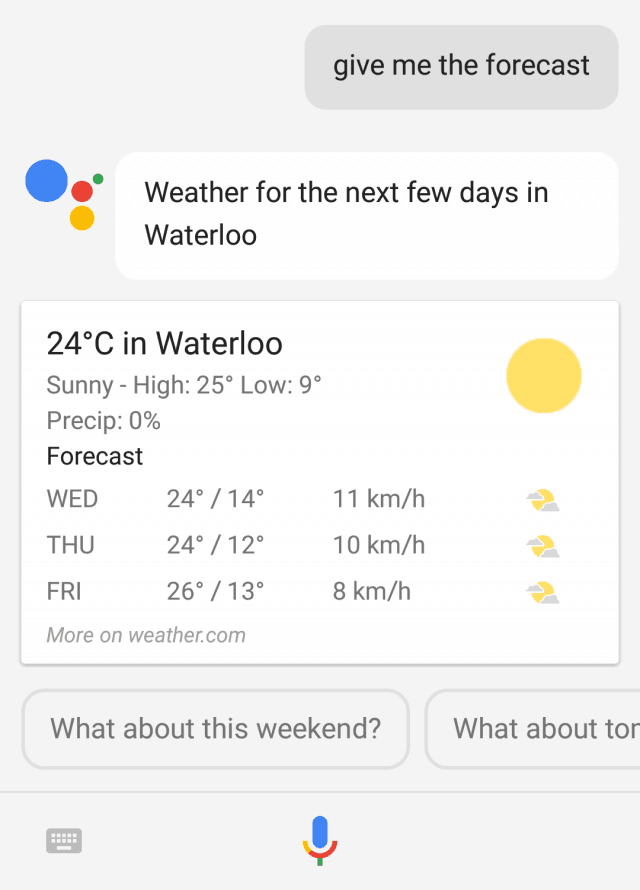
Task: Open the "More on weather.com" link
Action: [146, 635]
